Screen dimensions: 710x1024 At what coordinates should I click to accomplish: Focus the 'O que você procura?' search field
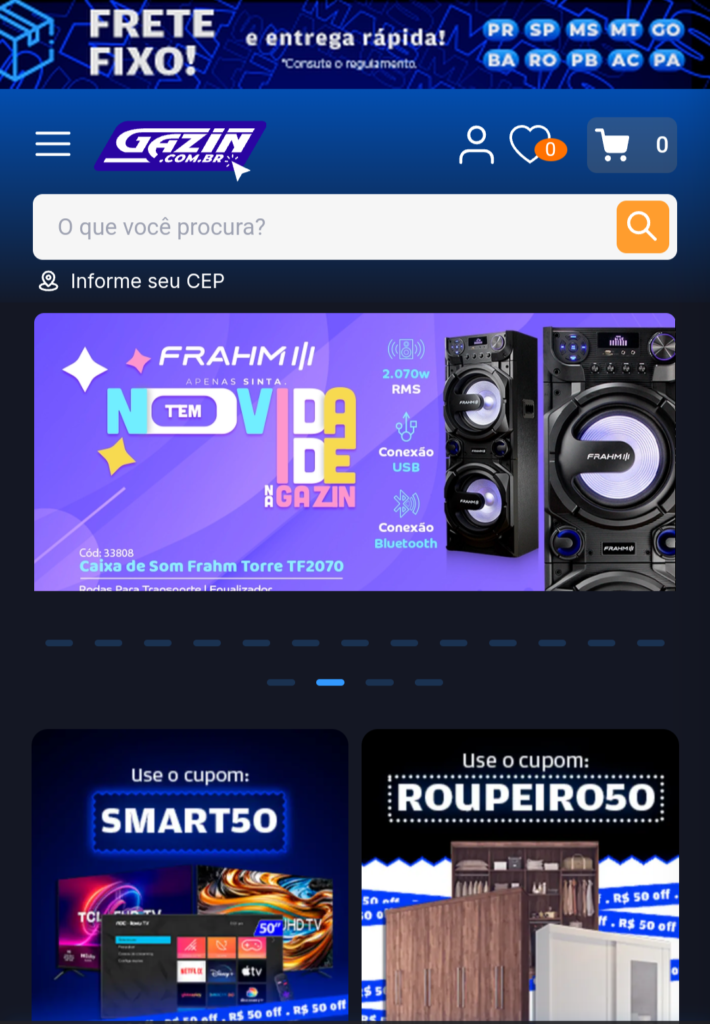pyautogui.click(x=320, y=227)
